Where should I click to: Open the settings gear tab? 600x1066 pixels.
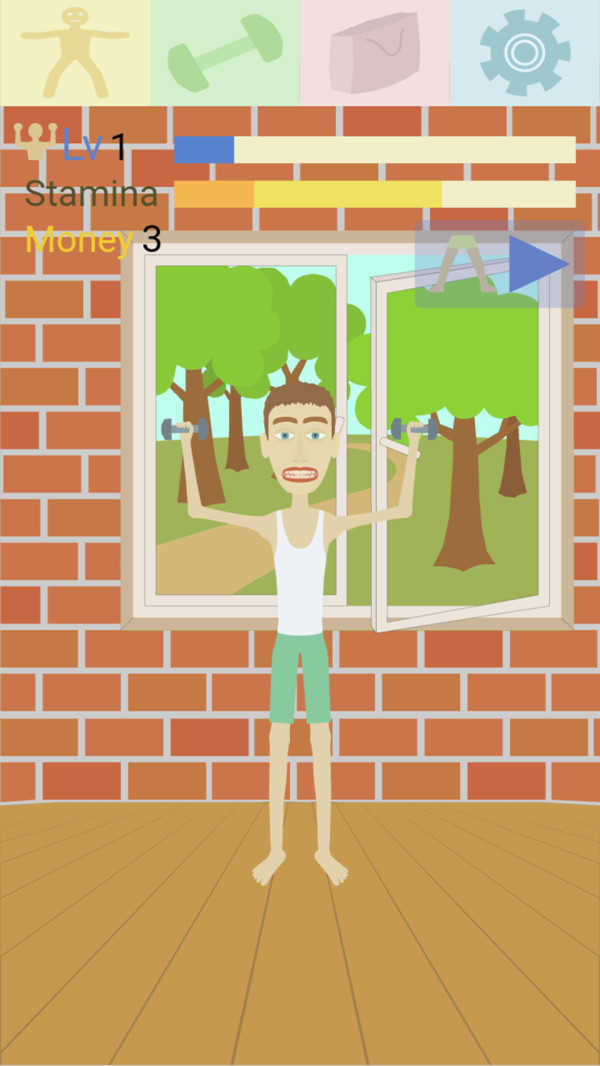pyautogui.click(x=525, y=52)
